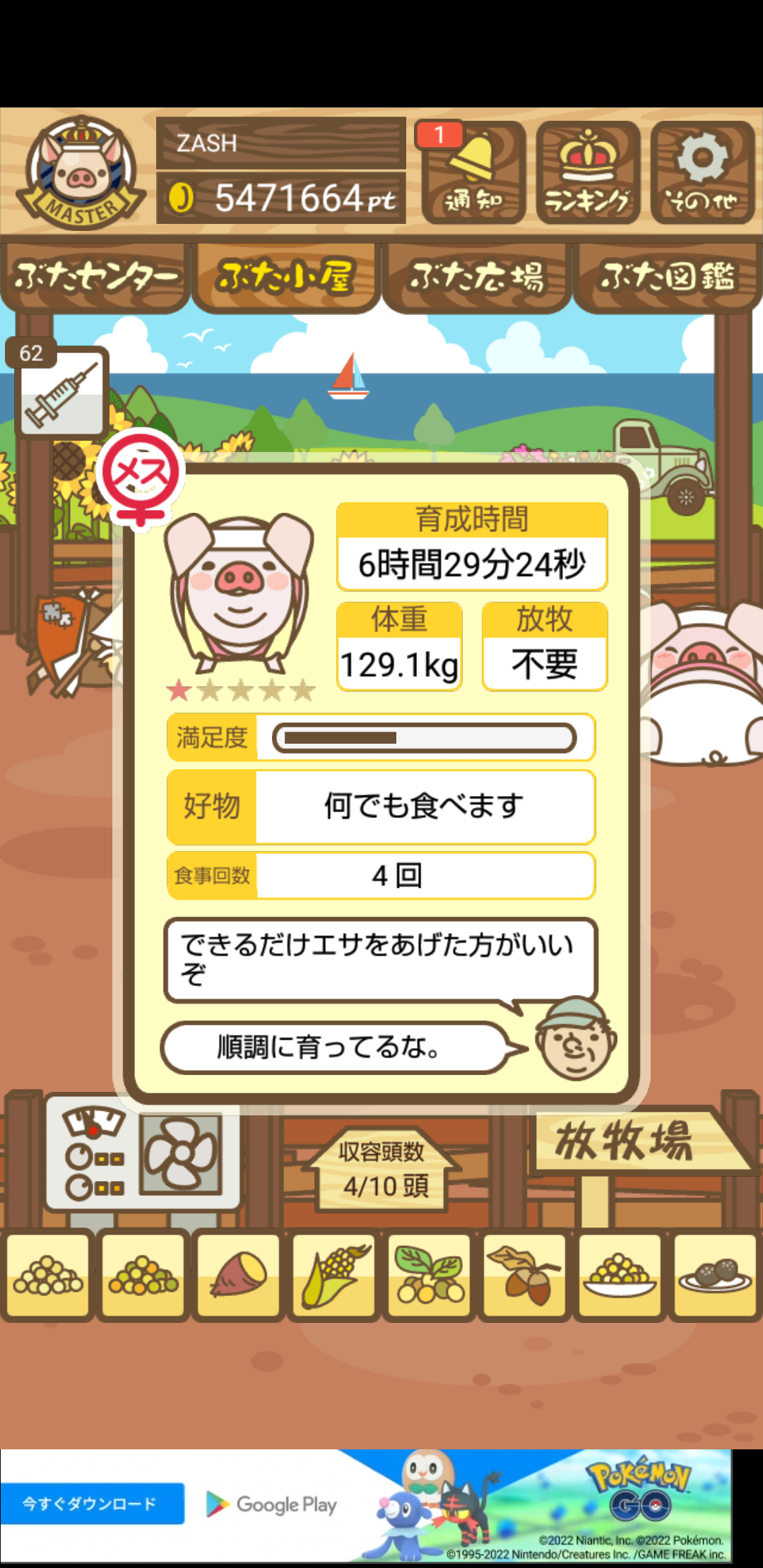Viewport: 763px width, 1568px height.
Task: Feed the leafy beans feed
Action: click(x=429, y=1276)
